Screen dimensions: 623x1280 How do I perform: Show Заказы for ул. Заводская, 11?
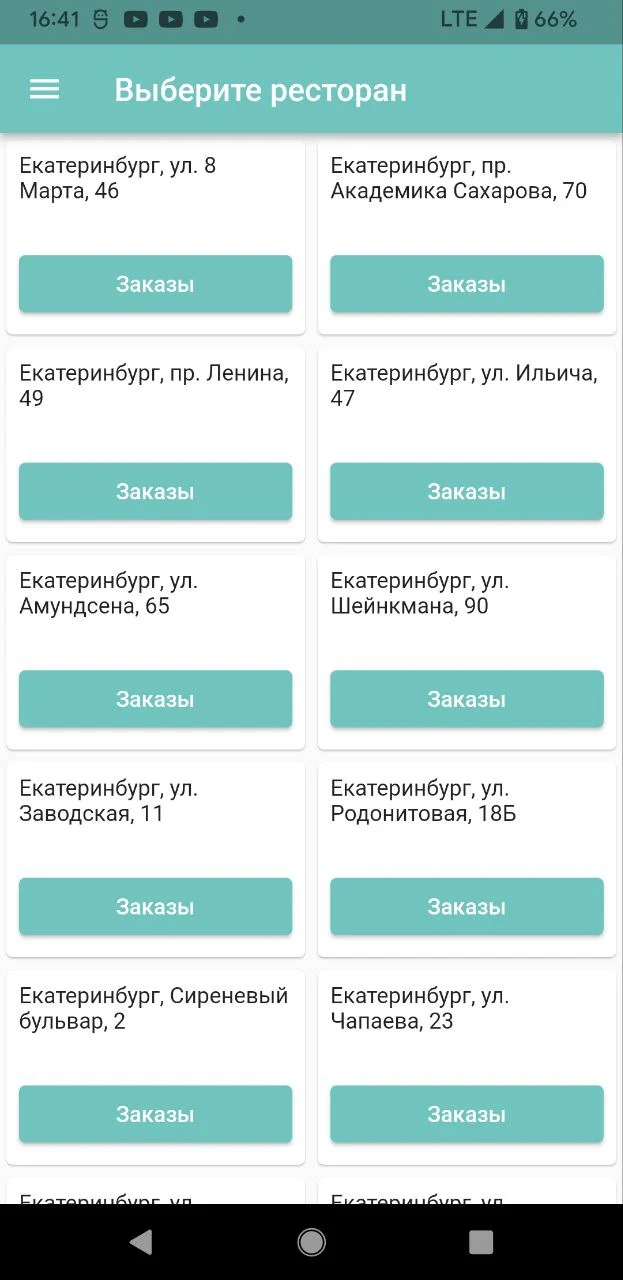155,907
